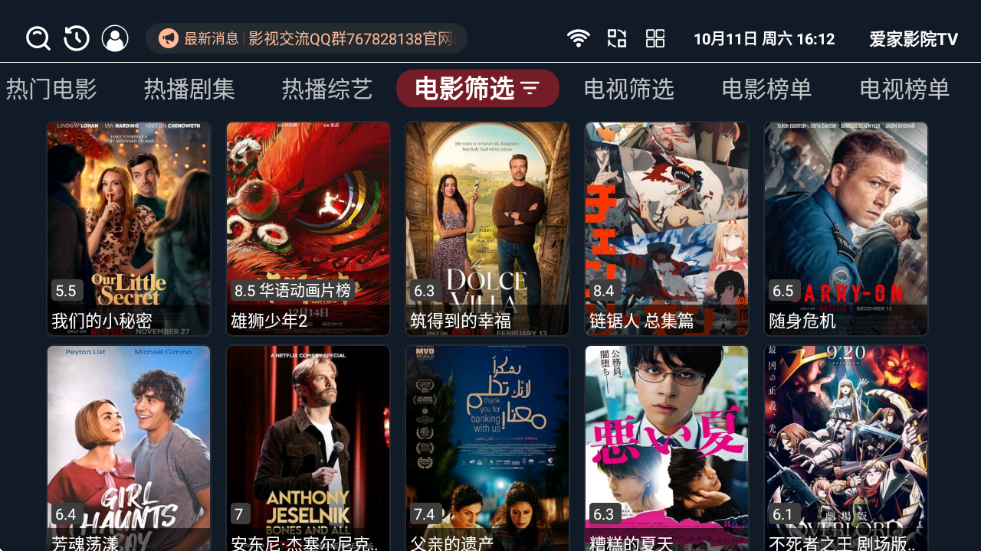This screenshot has height=551, width=981.
Task: Open movie 雄狮少年2
Action: (308, 228)
